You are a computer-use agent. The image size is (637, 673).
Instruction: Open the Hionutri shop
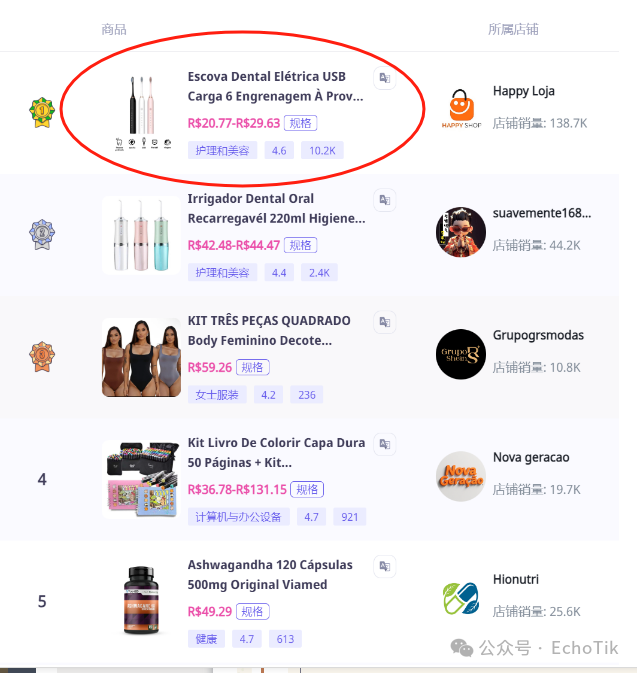pyautogui.click(x=516, y=579)
